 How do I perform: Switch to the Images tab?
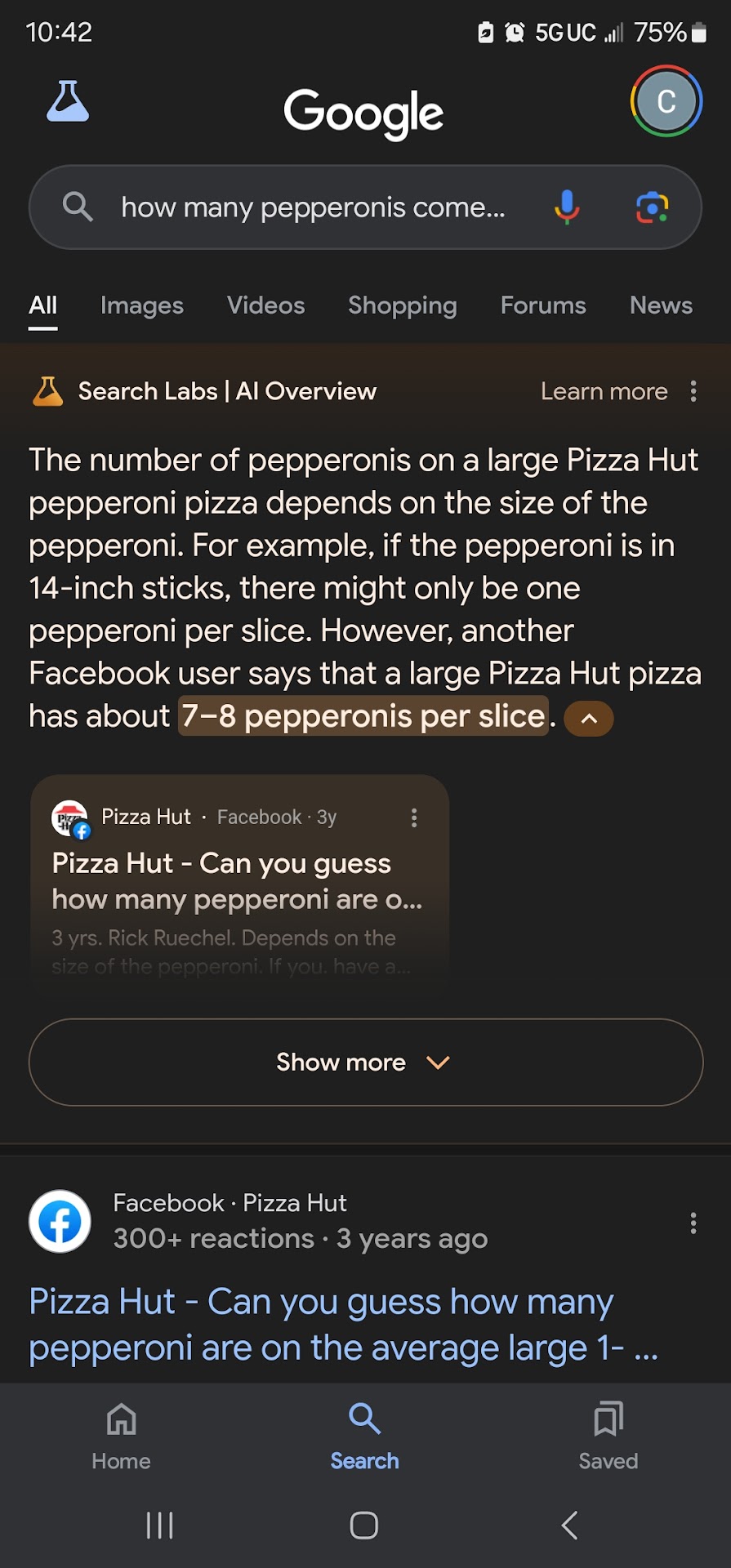(x=142, y=305)
